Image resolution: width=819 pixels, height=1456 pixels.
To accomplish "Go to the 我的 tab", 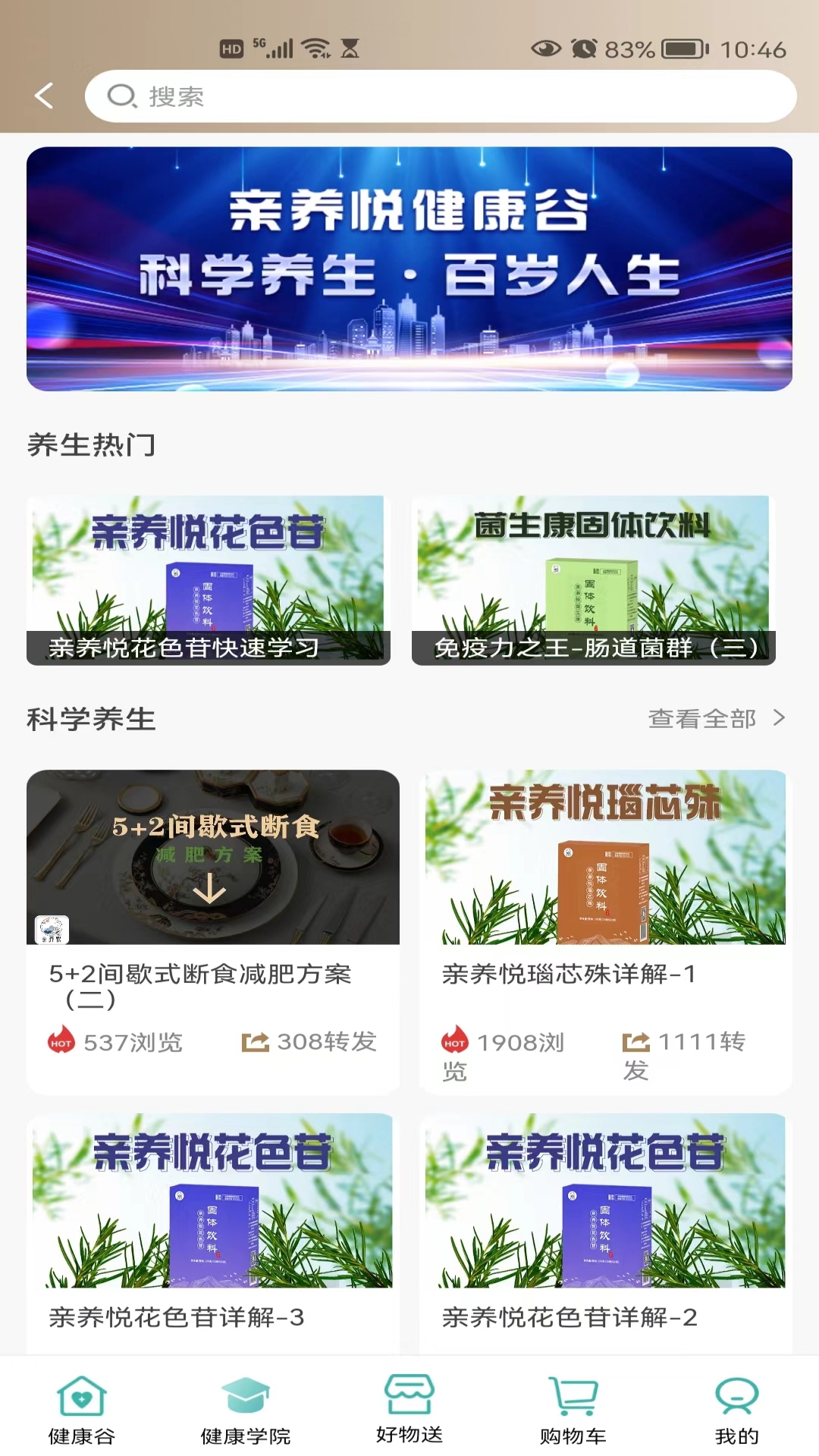I will tap(737, 1410).
